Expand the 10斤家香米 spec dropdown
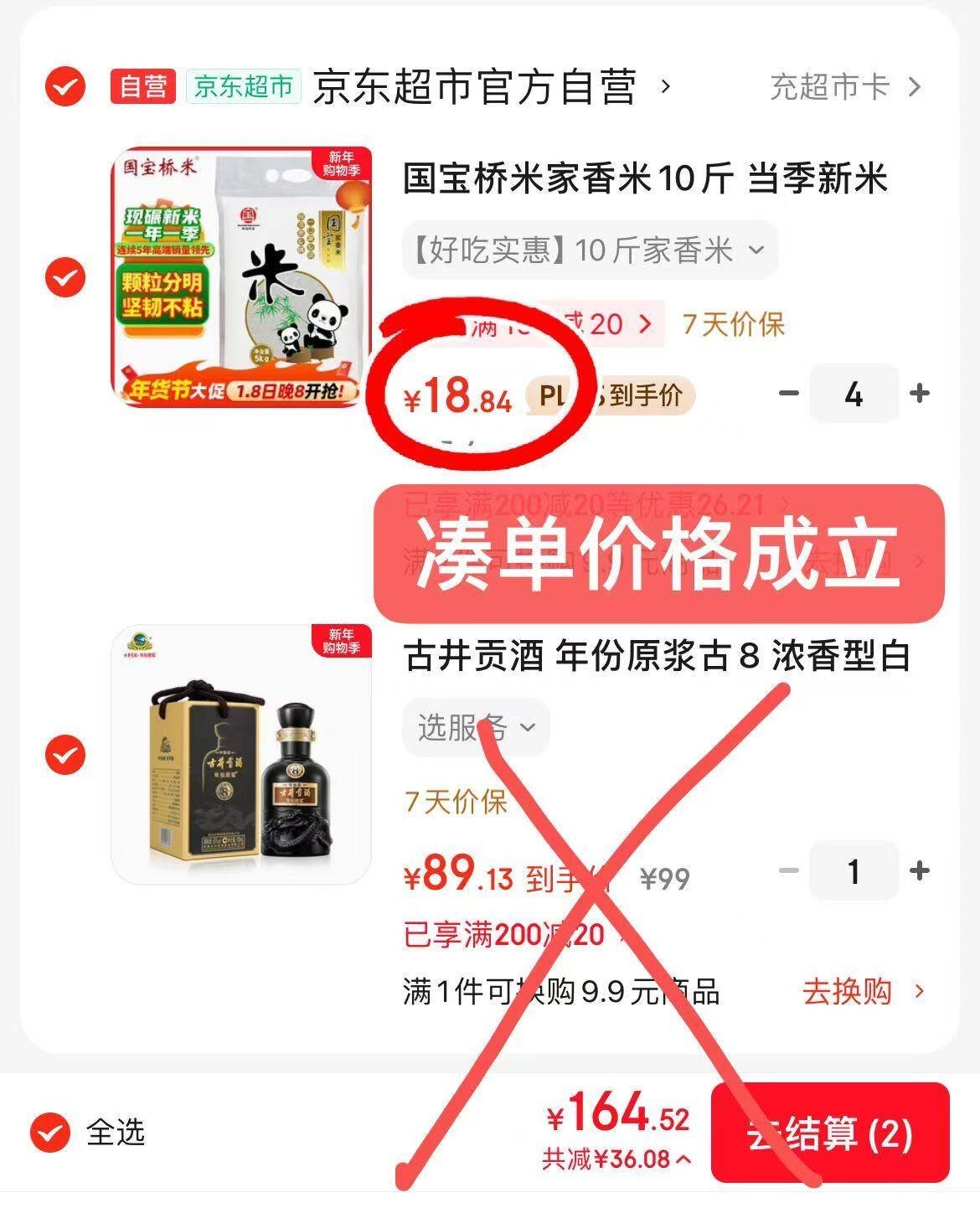Screen dimensions: 980x1208 point(589,250)
